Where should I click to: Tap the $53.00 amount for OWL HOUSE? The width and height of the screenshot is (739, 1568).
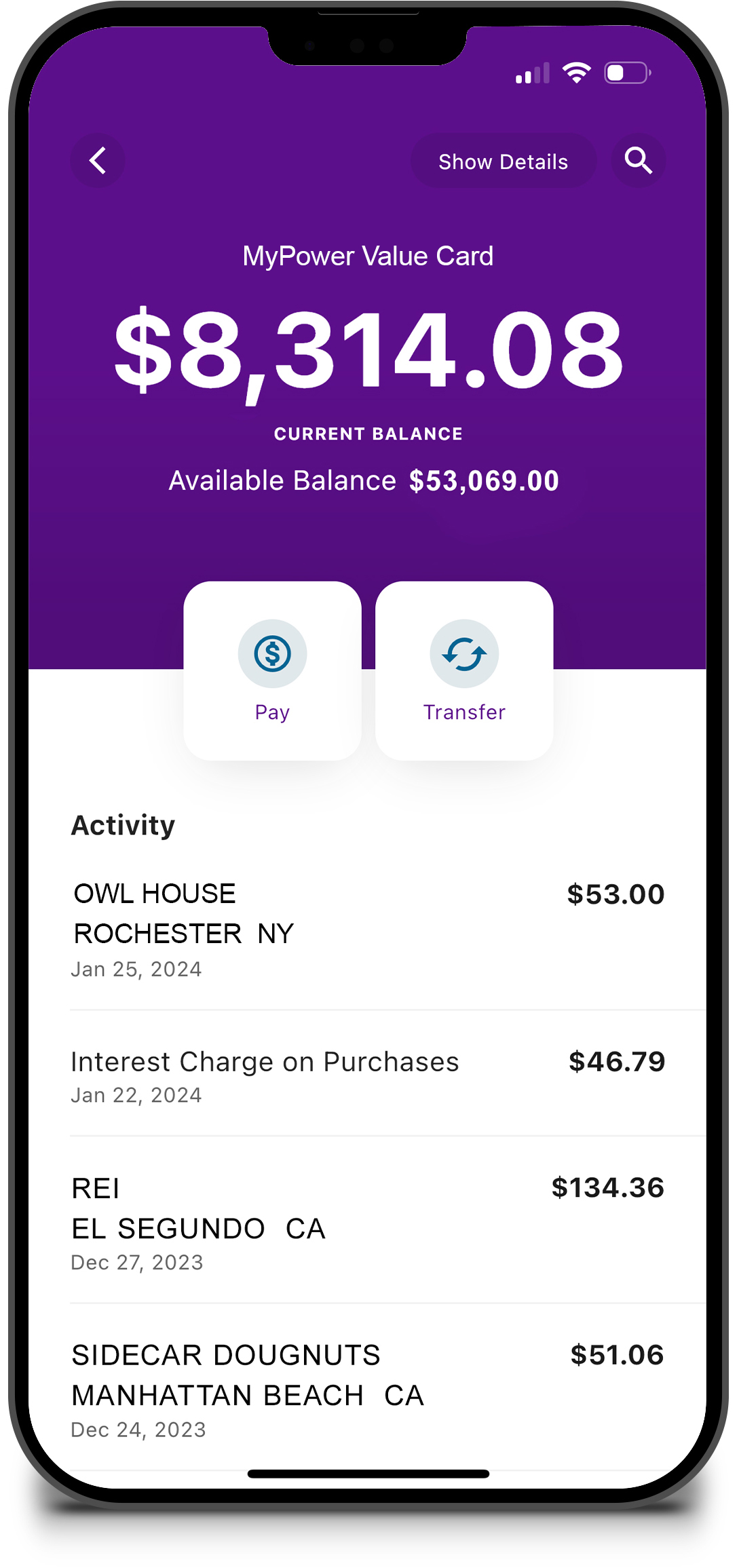(616, 894)
